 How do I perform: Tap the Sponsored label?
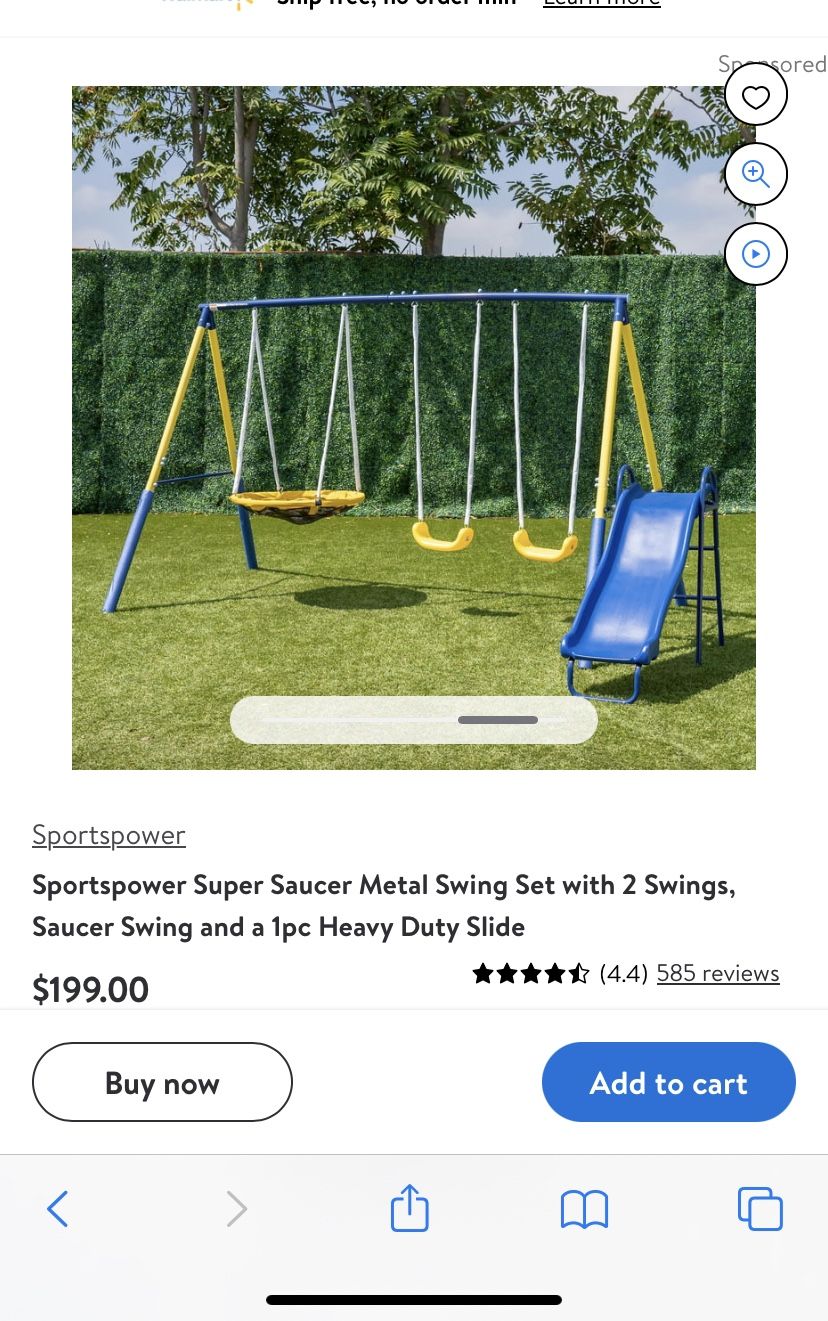coord(772,63)
